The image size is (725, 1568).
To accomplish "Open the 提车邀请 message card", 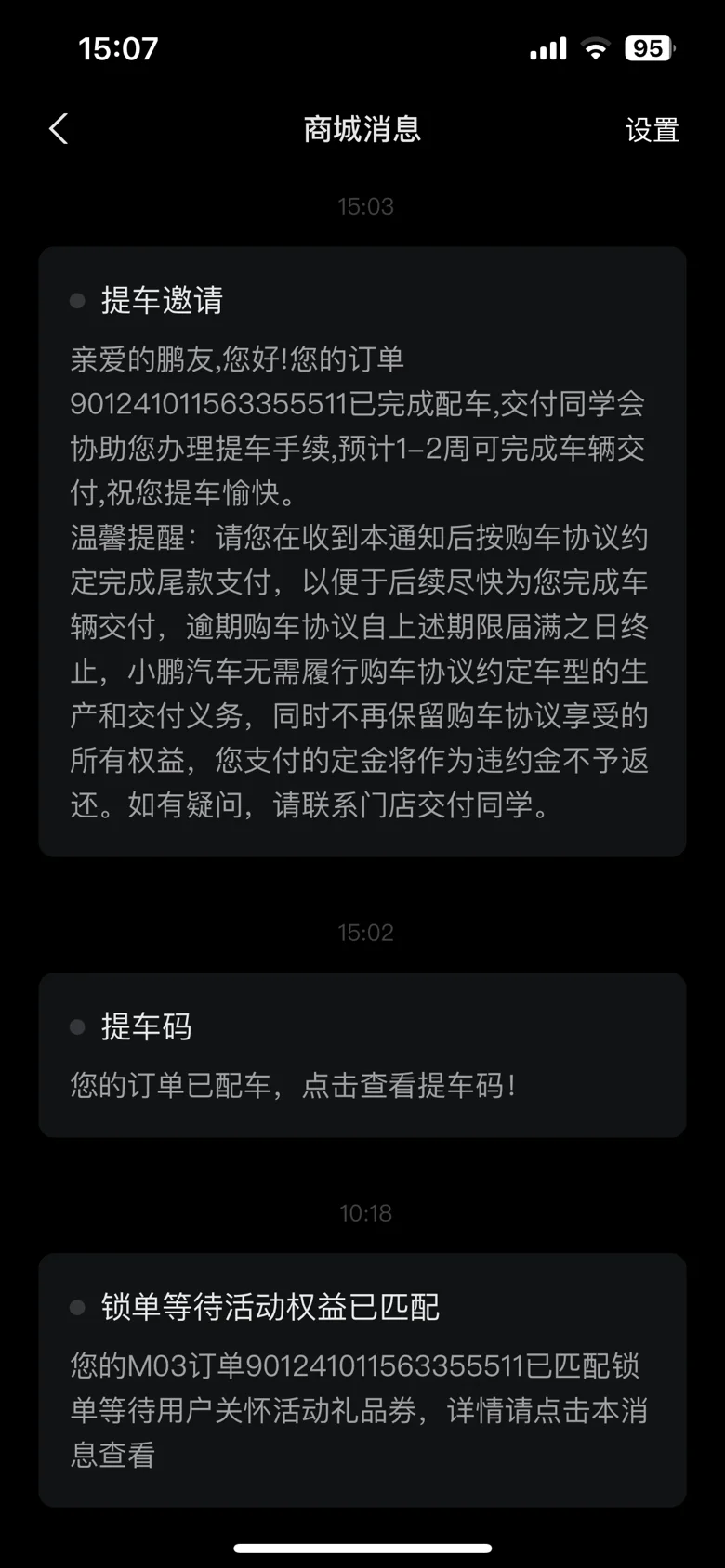I will pyautogui.click(x=362, y=552).
